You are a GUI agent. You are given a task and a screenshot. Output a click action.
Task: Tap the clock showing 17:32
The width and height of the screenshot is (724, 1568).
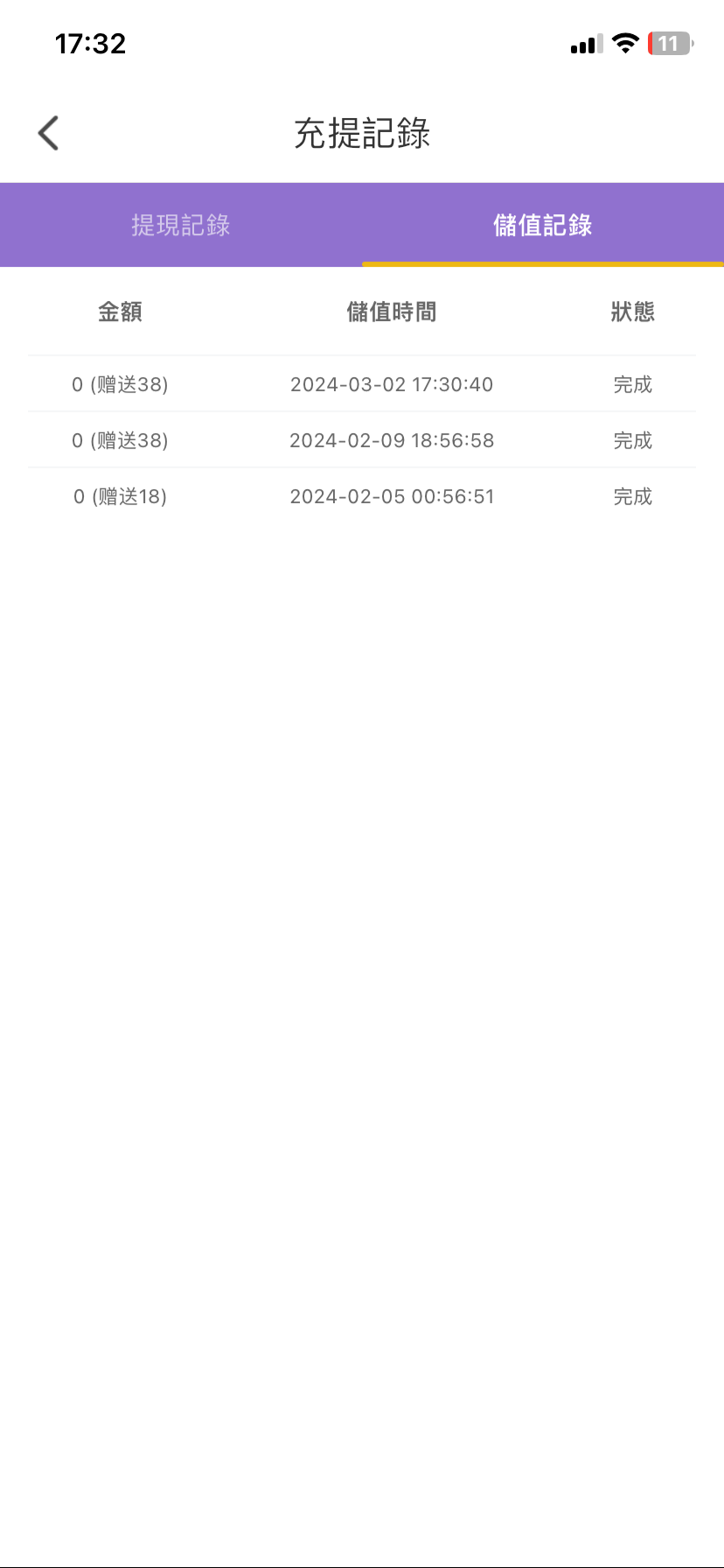(x=88, y=43)
